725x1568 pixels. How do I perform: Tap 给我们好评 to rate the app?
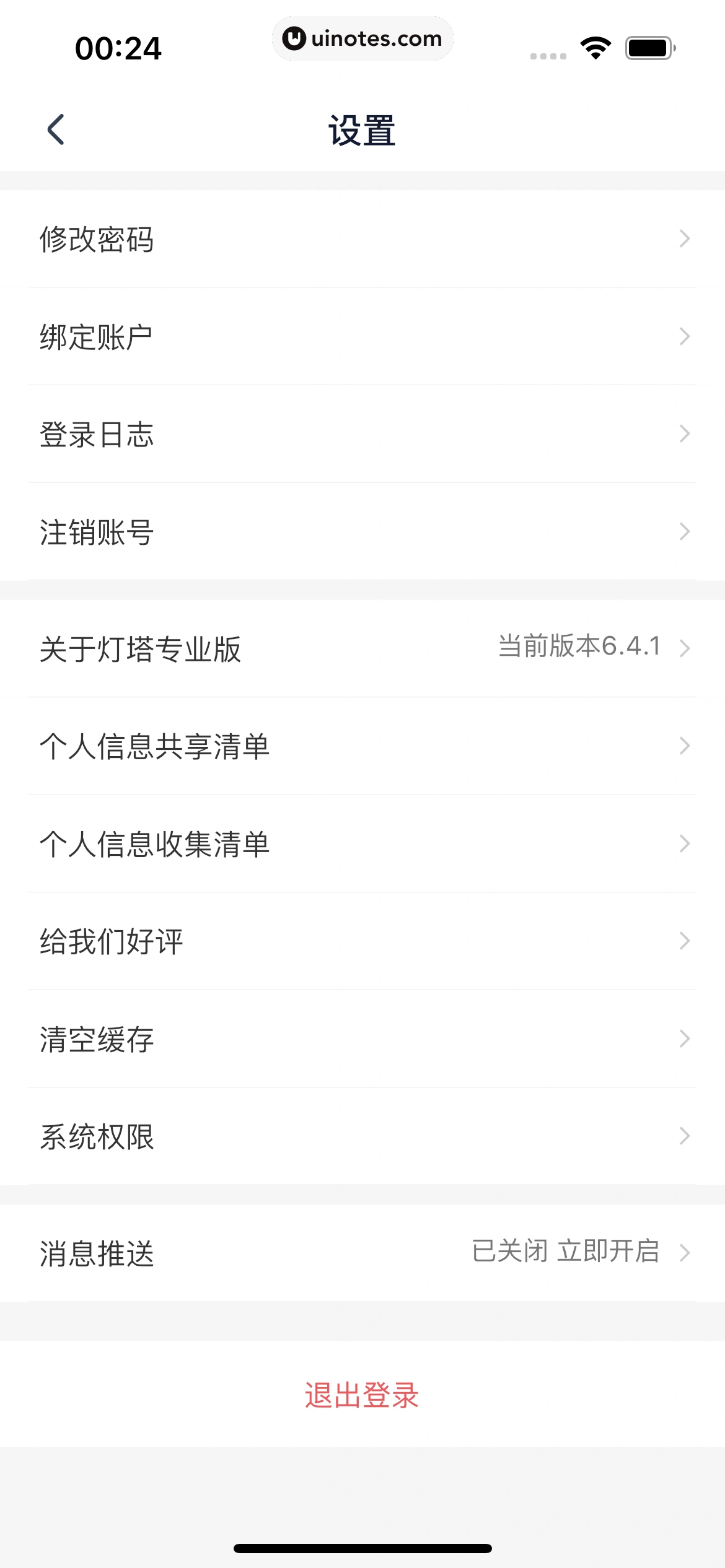point(362,941)
